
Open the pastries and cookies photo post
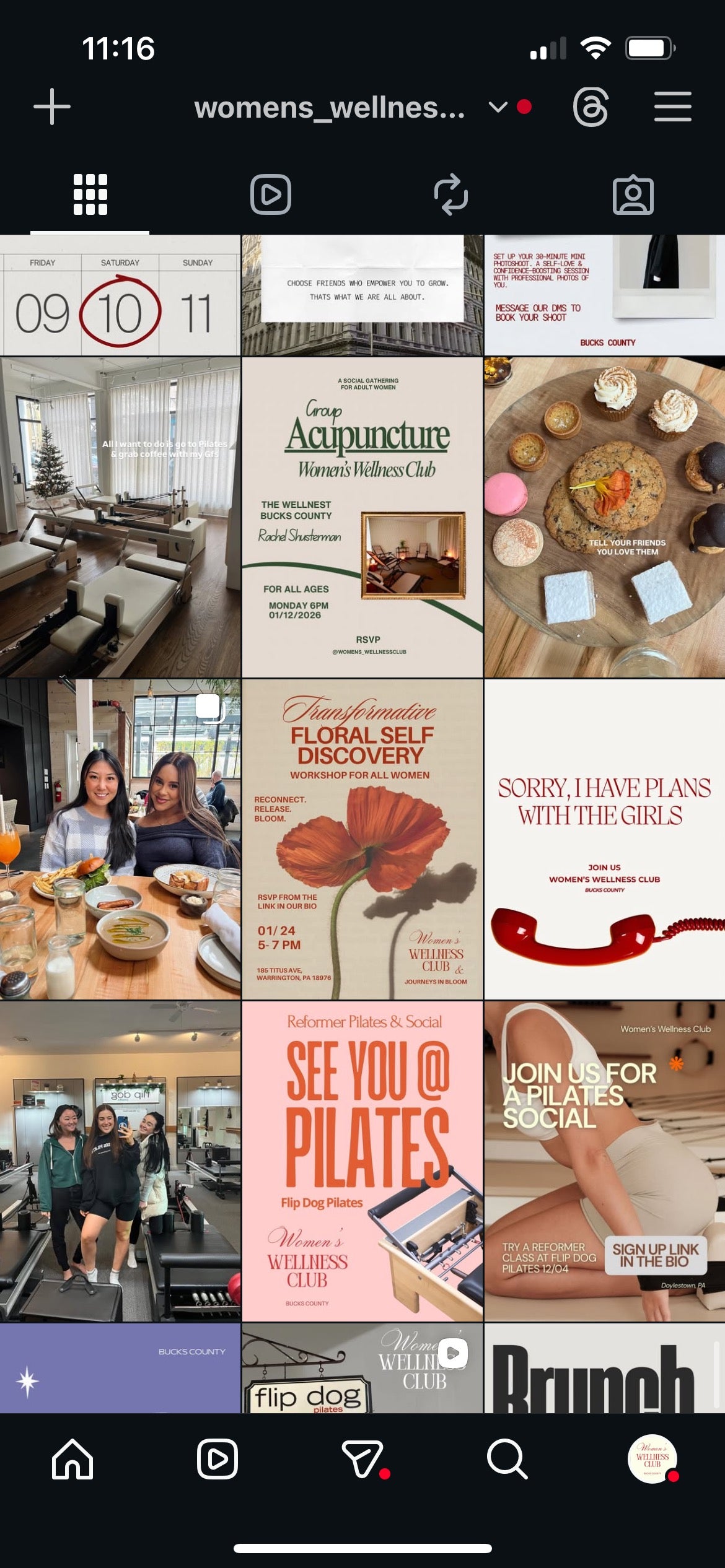(604, 517)
